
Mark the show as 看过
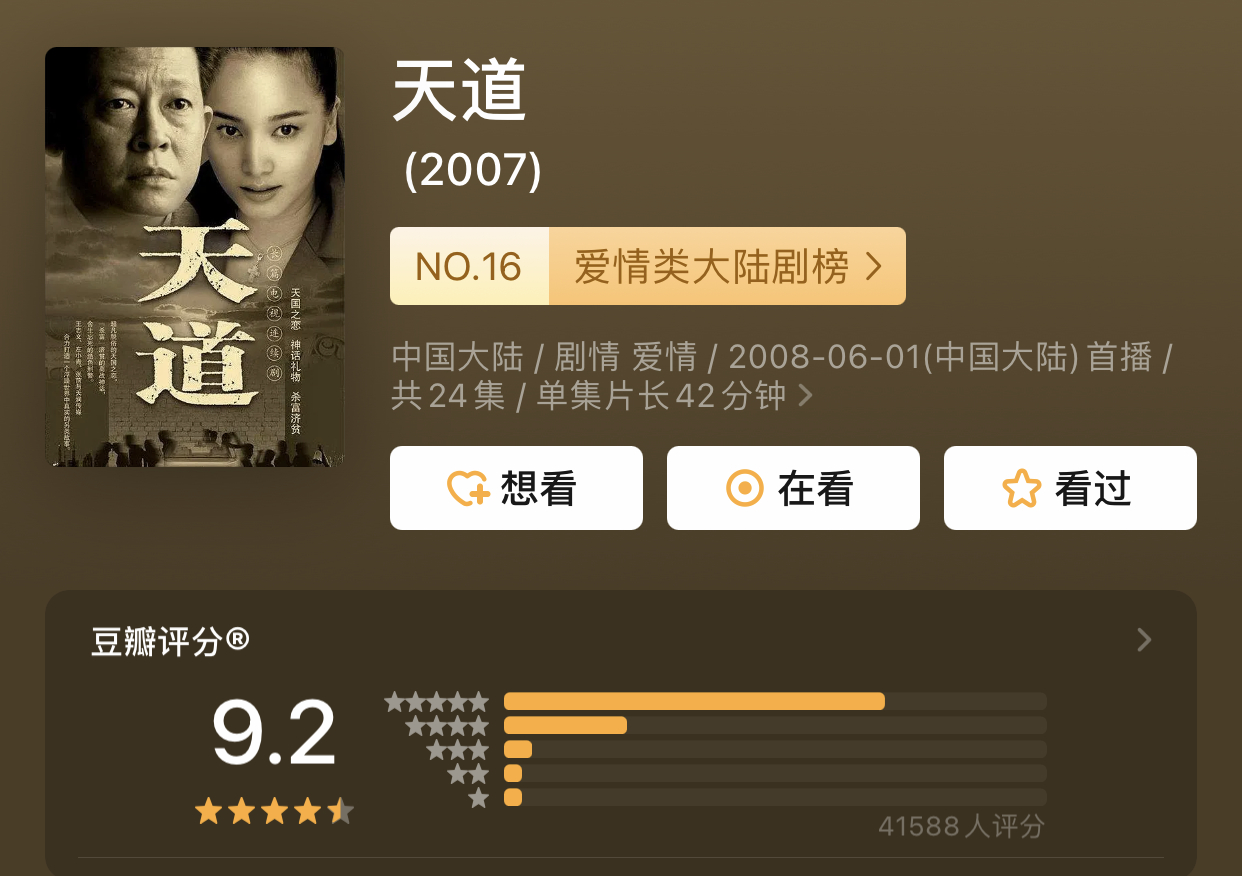pos(1070,488)
